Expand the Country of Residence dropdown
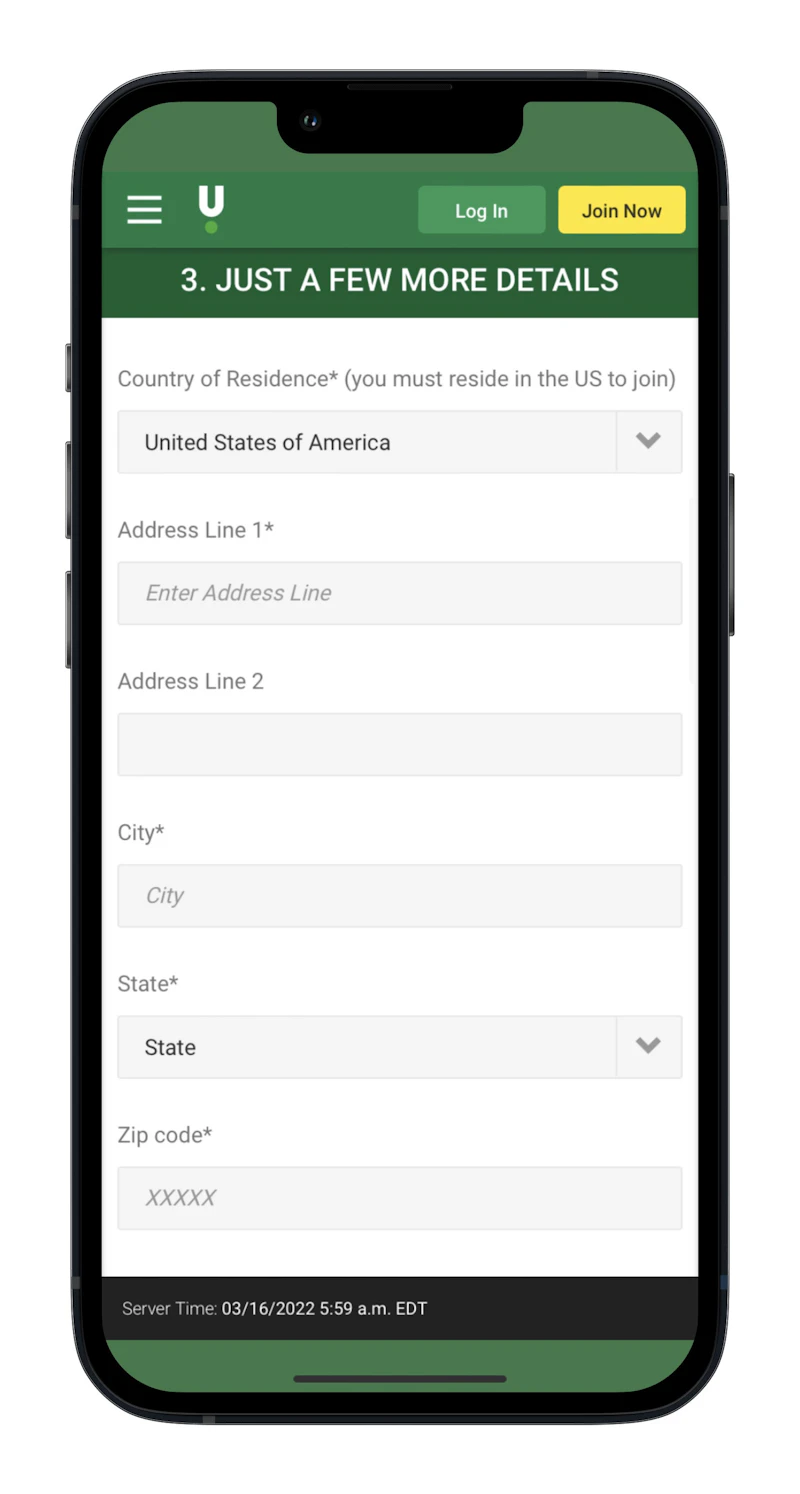The image size is (800, 1494). coord(399,442)
